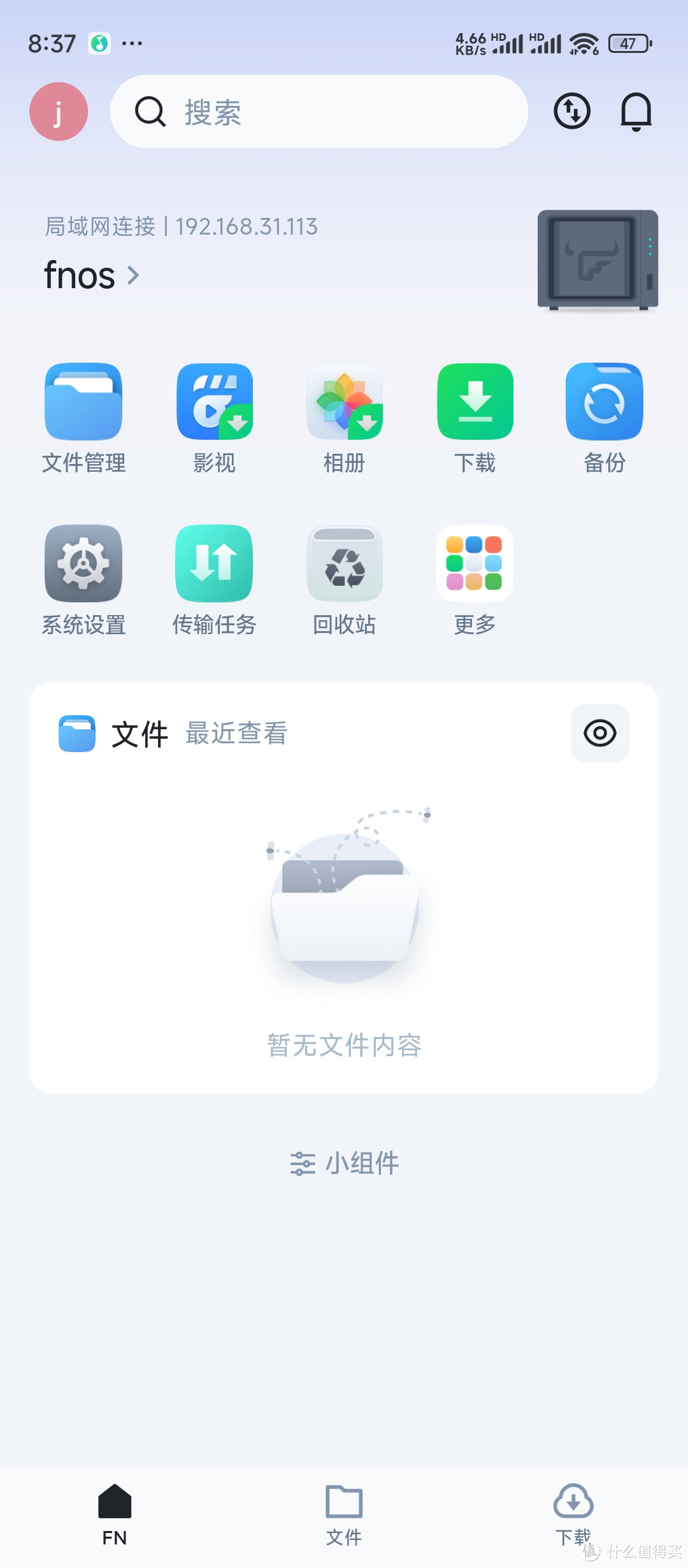The height and width of the screenshot is (1568, 688).
Task: Tap the user avatar circle
Action: (x=59, y=110)
